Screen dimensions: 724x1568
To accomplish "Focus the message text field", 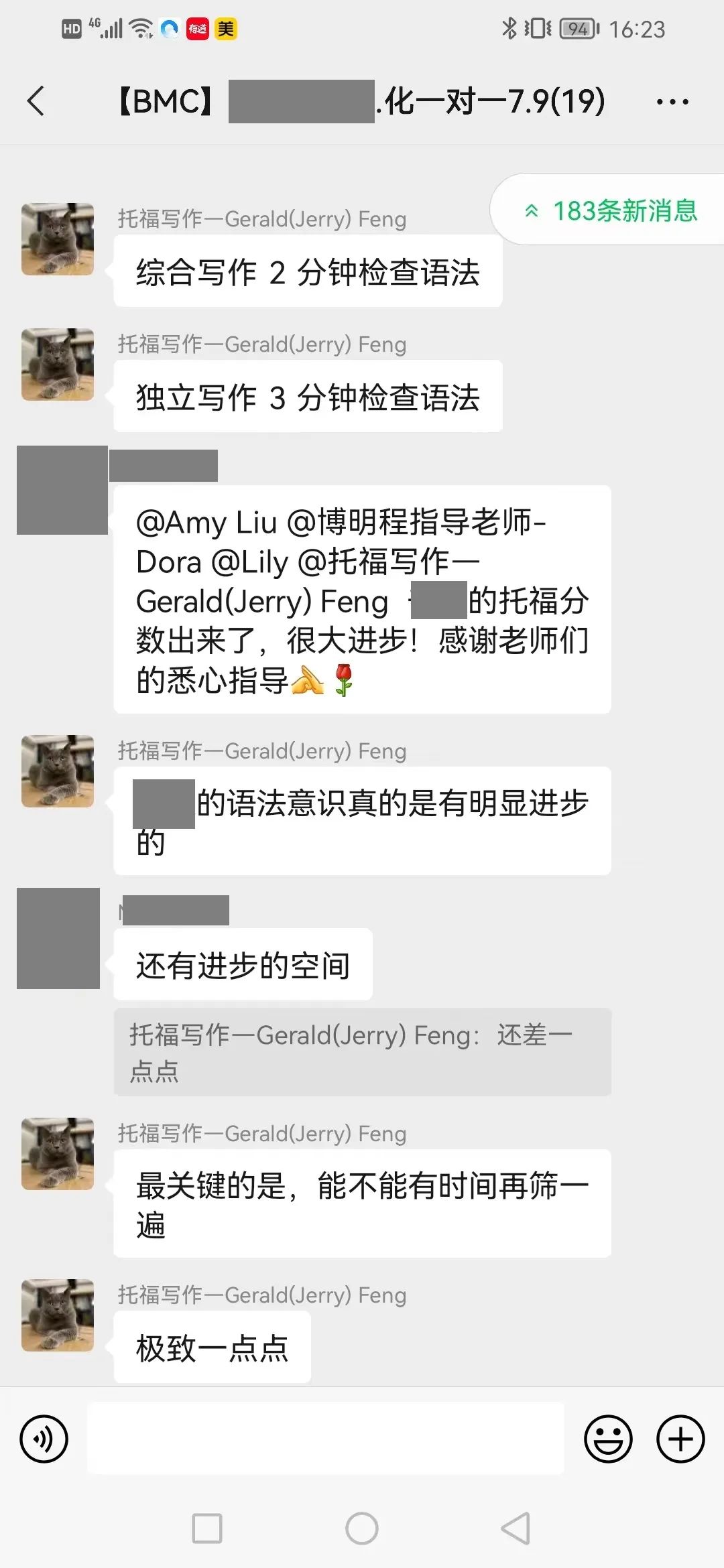I will [x=325, y=1439].
